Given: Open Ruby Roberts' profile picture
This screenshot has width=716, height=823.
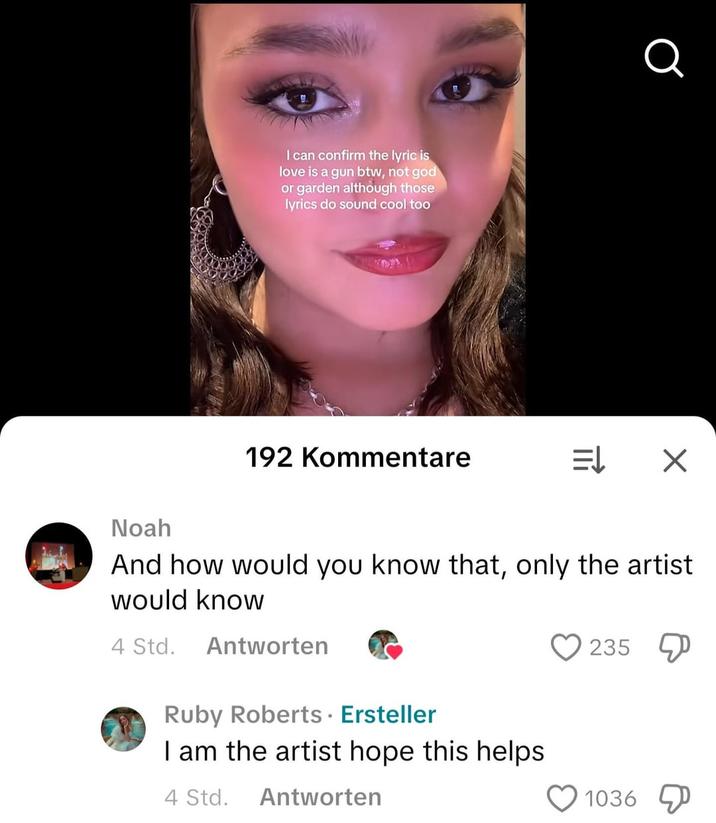Looking at the screenshot, I should pyautogui.click(x=123, y=729).
